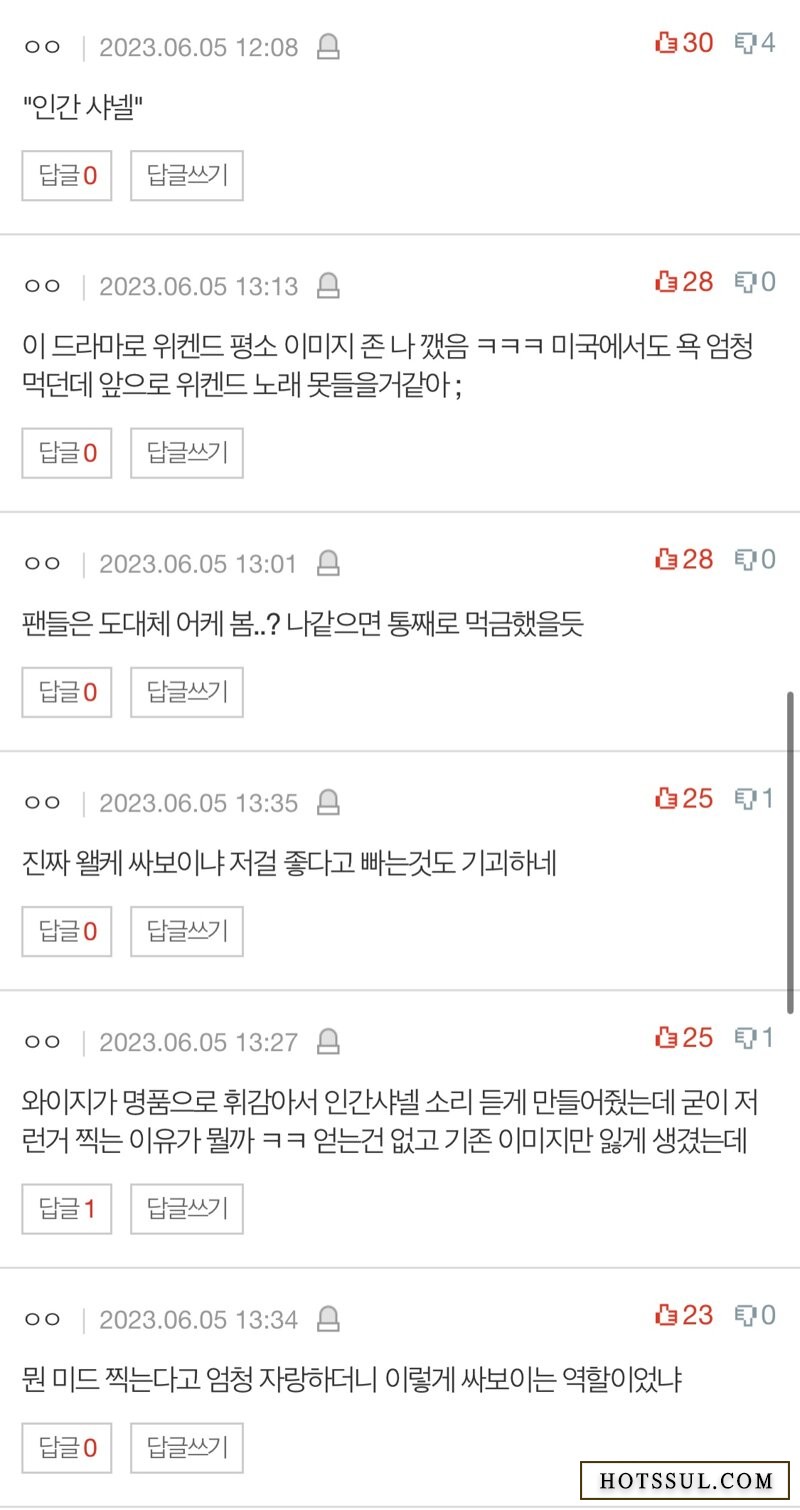The height and width of the screenshot is (1510, 800).
Task: Tap 답글쓰기 under the 13:34 comment
Action: (x=187, y=1447)
